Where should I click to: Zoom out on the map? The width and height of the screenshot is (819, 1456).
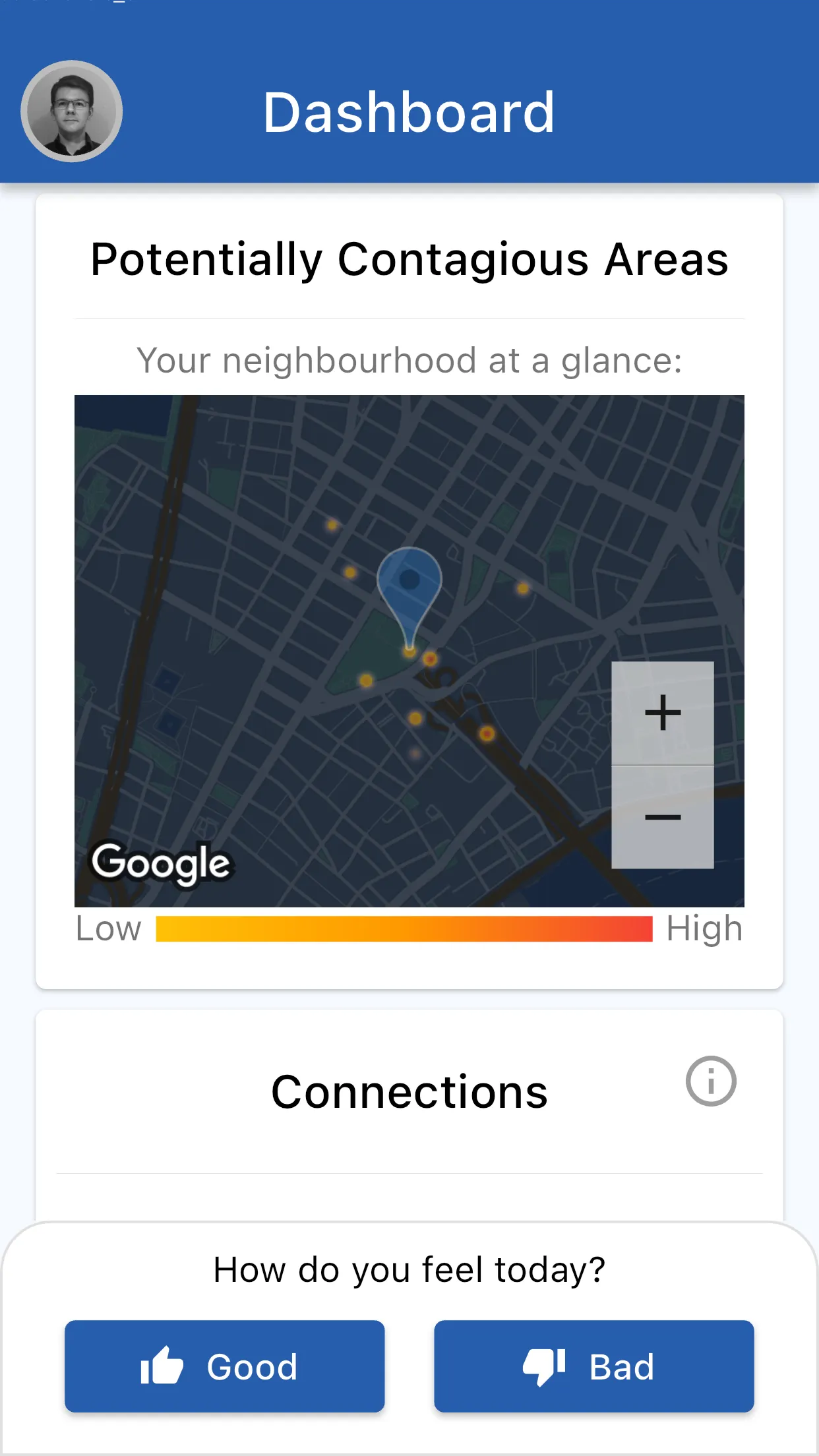[x=662, y=818]
